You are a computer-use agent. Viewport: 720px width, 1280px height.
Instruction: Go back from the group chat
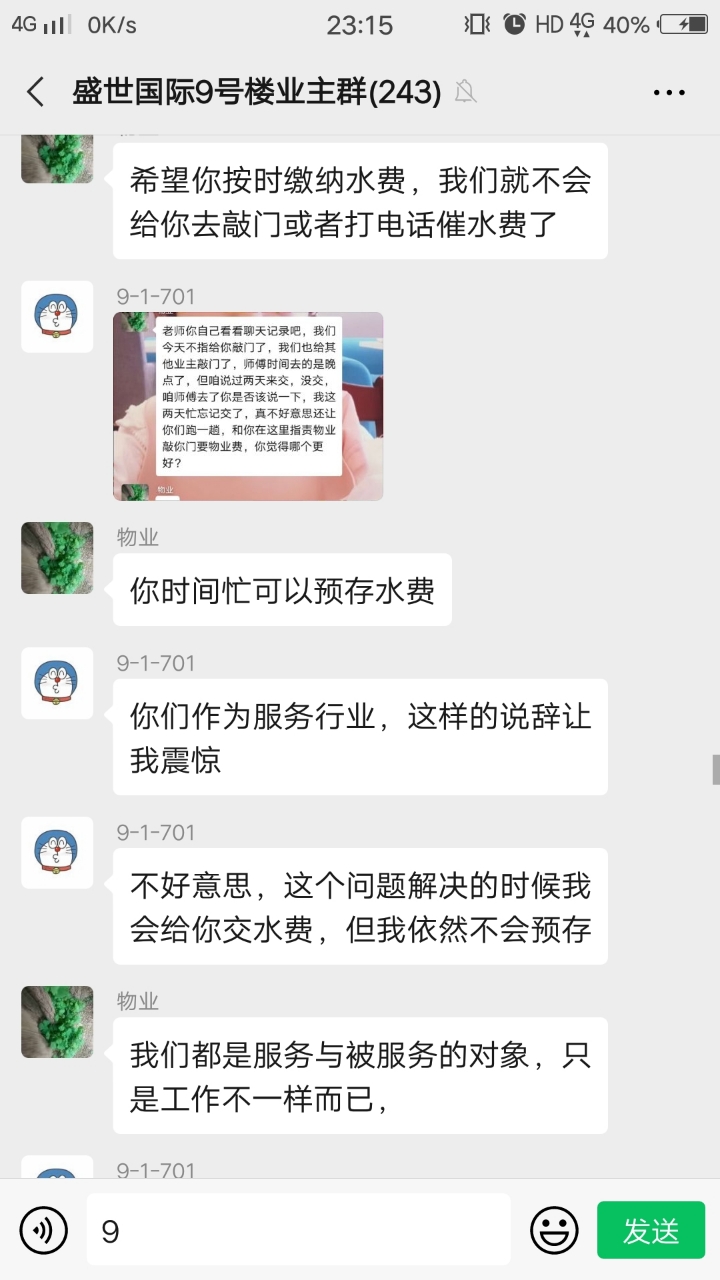[x=35, y=92]
